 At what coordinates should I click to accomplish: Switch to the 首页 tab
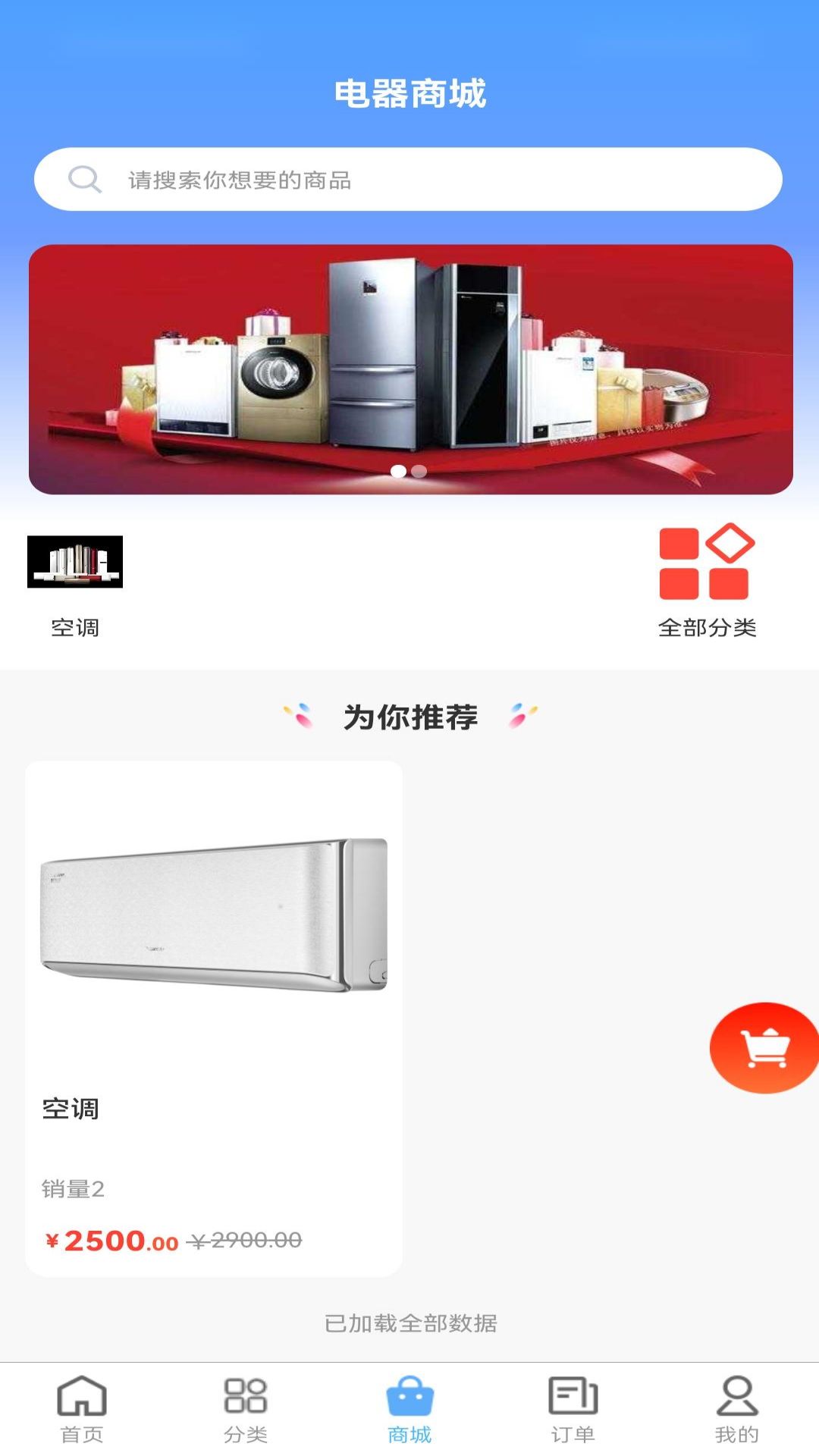82,1409
